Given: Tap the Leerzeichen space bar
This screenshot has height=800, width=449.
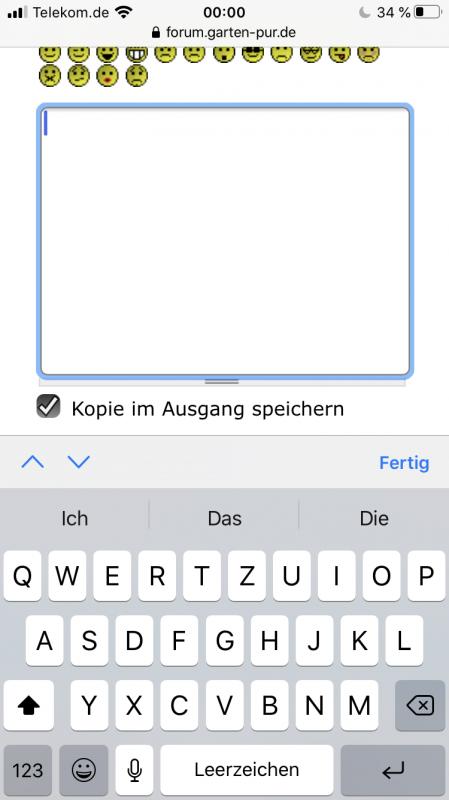Looking at the screenshot, I should pos(247,770).
